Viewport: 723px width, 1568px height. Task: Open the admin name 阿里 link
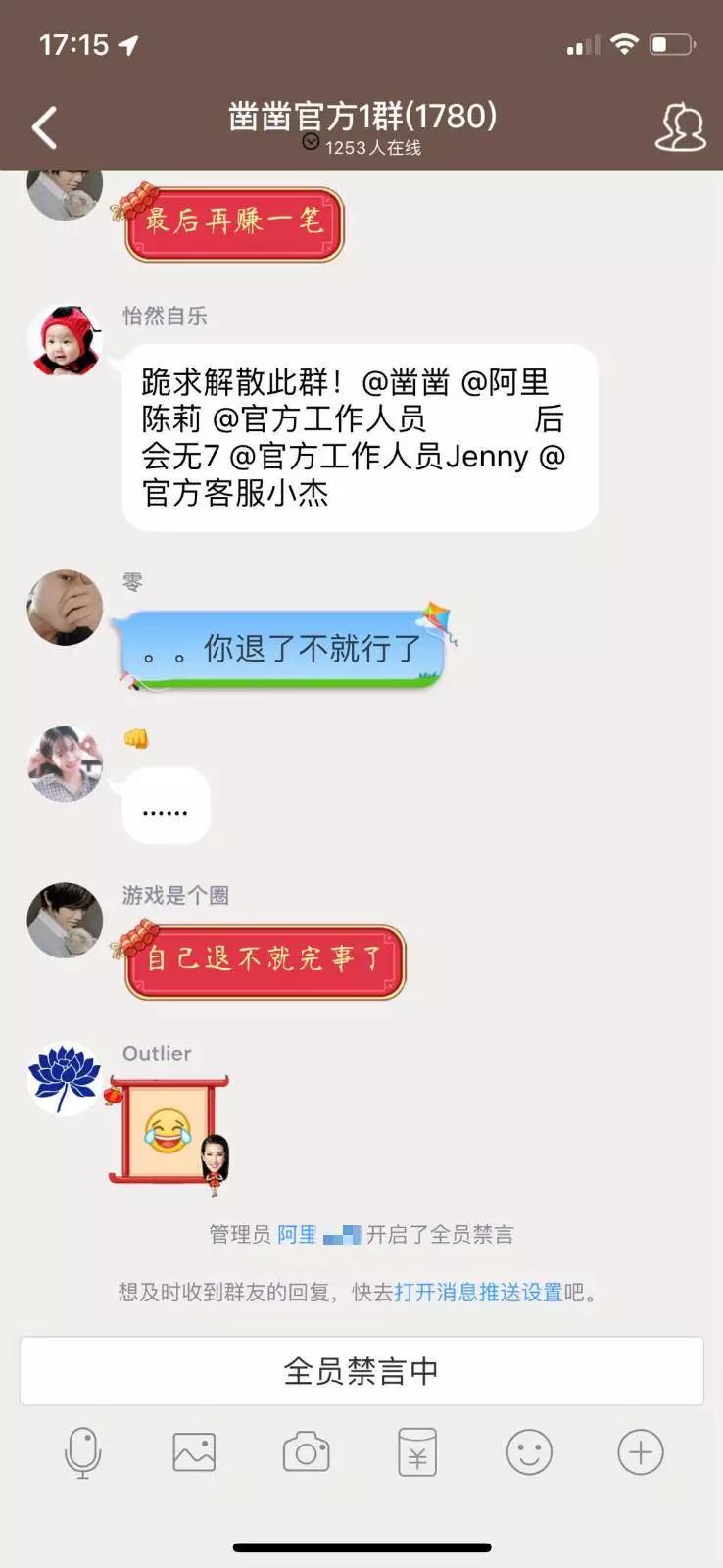pyautogui.click(x=297, y=1235)
